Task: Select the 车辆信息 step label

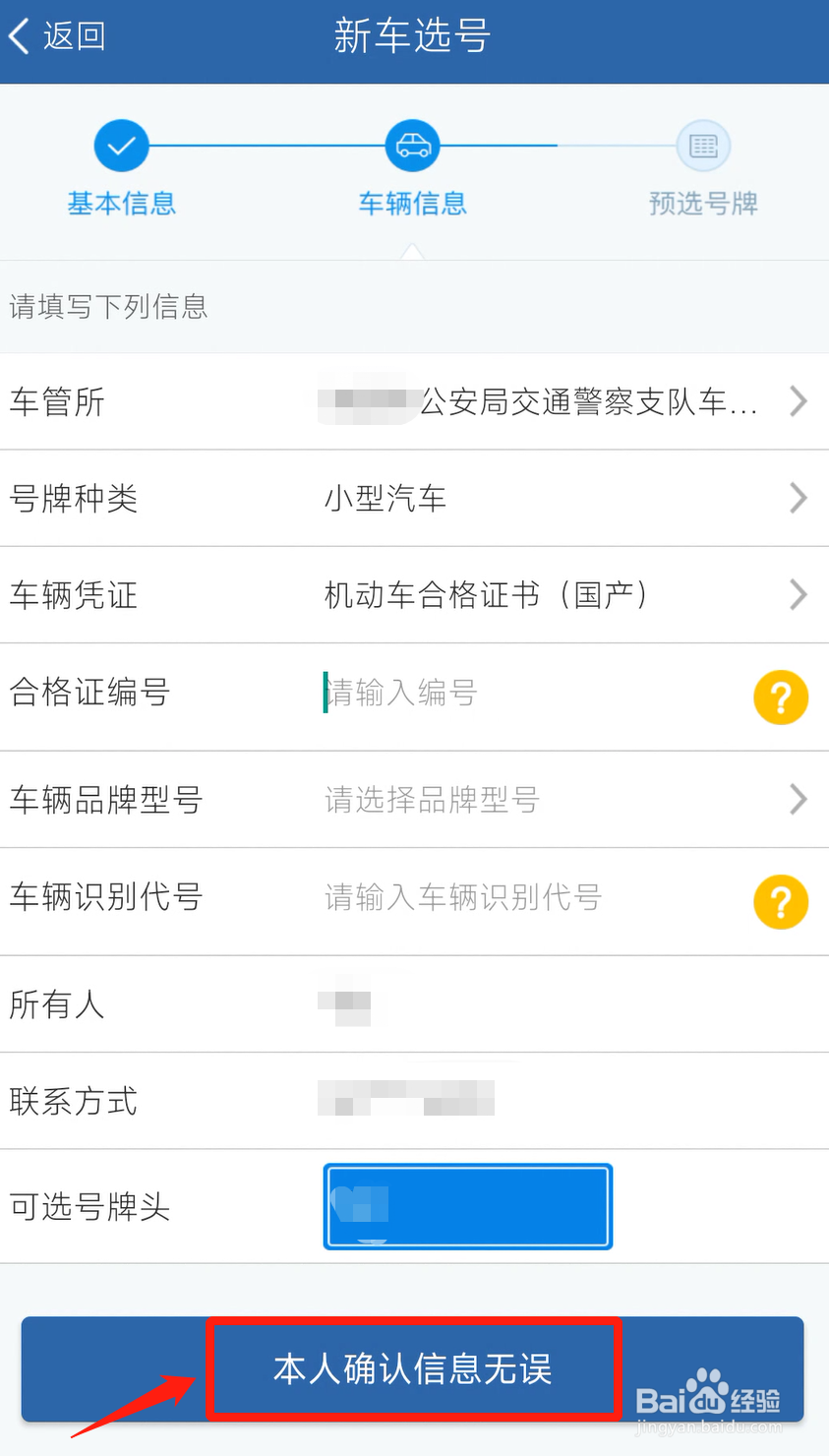Action: coord(412,204)
